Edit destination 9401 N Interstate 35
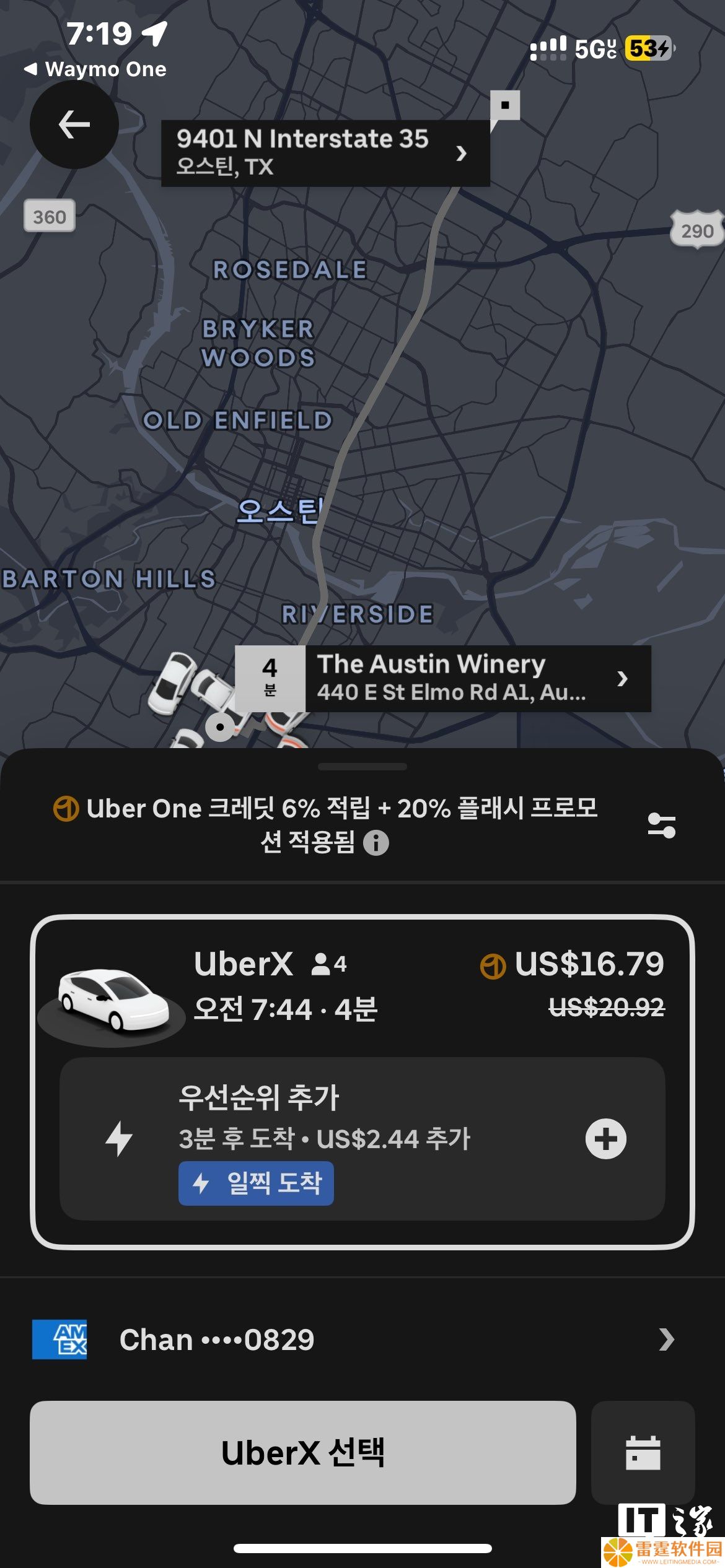The width and height of the screenshot is (725, 1568). [x=325, y=153]
